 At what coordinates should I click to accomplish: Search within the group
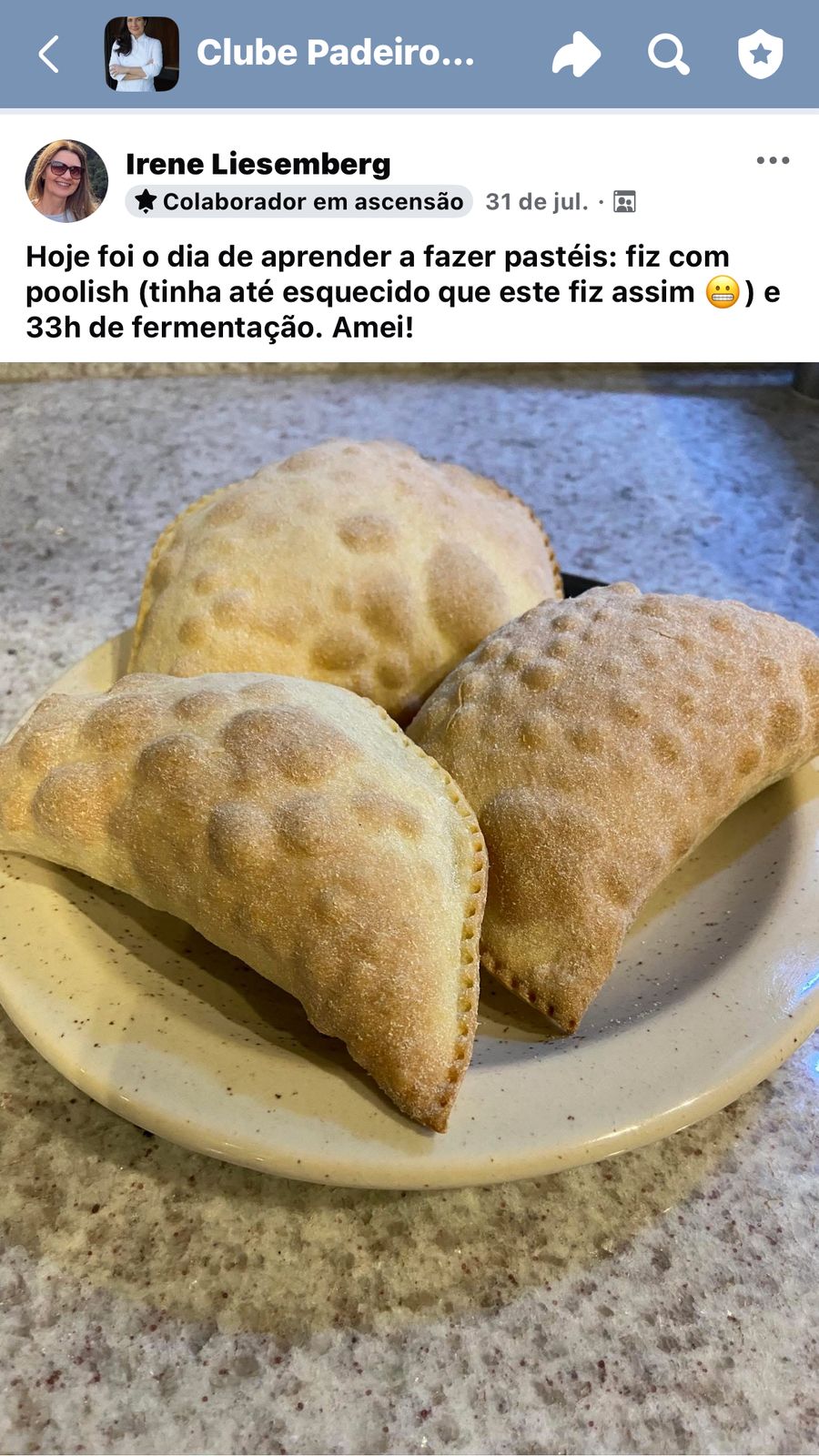point(668,55)
